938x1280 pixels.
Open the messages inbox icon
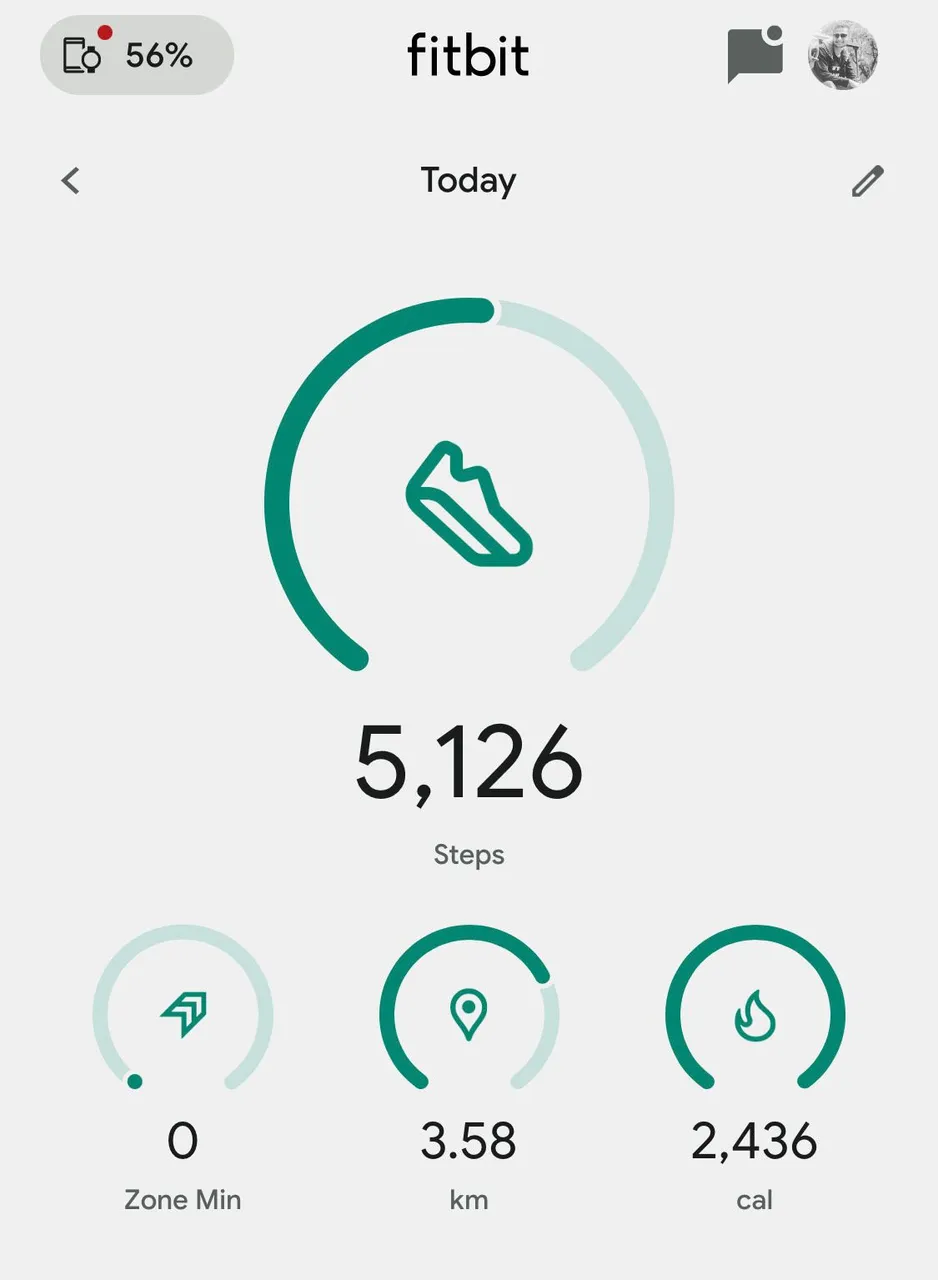[x=753, y=56]
